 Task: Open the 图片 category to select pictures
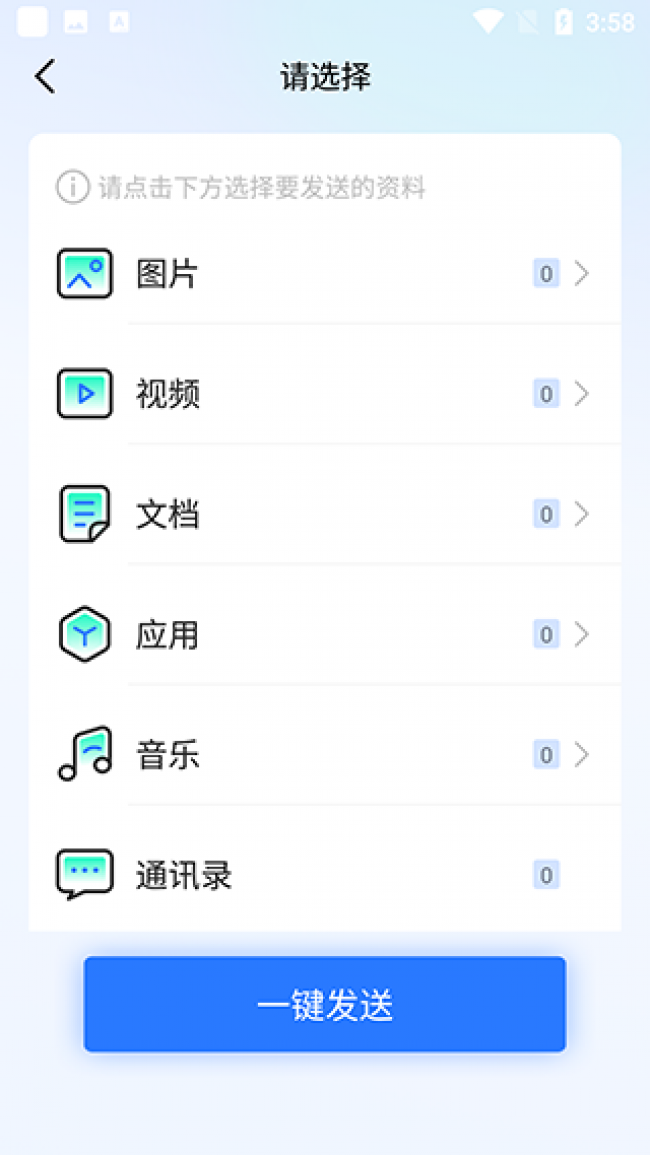(x=324, y=274)
